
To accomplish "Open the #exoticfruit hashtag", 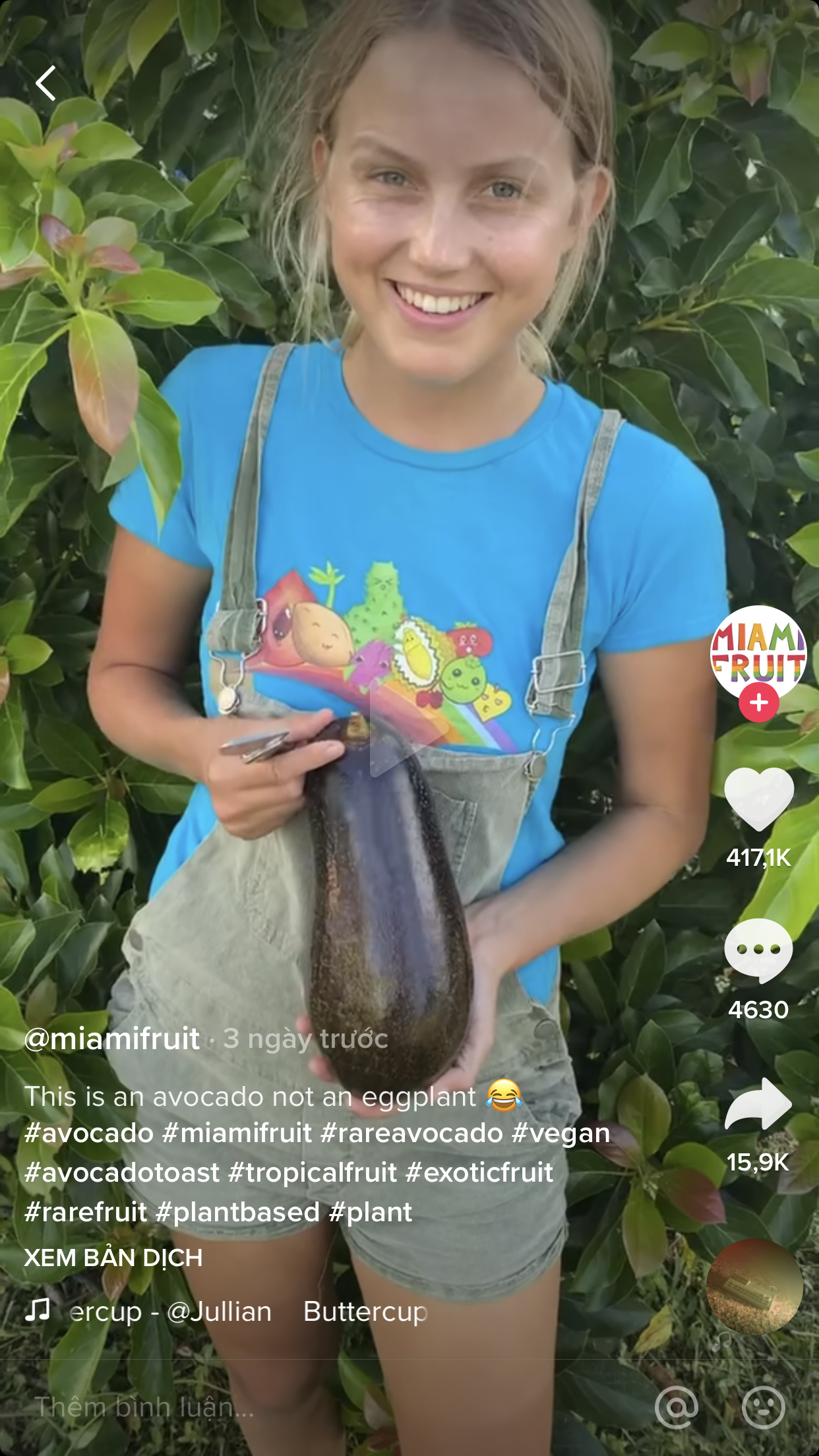I will [x=479, y=1172].
